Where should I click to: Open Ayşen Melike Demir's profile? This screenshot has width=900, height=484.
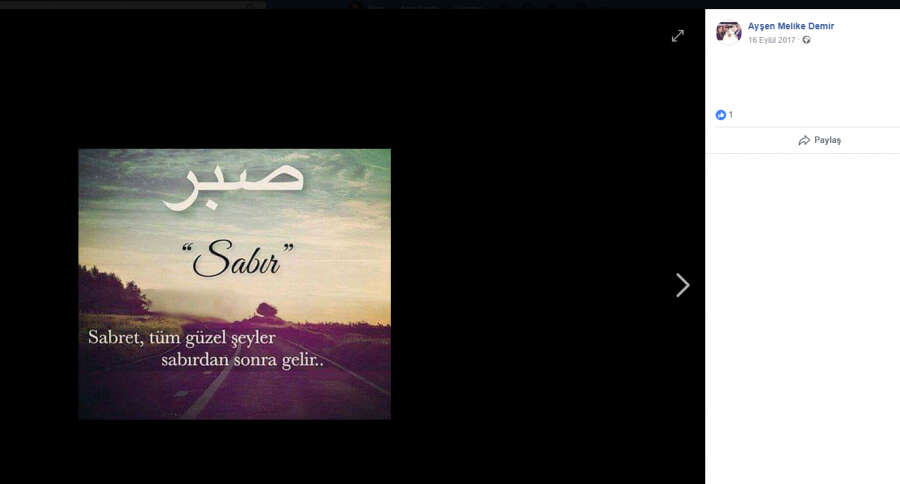tap(790, 26)
